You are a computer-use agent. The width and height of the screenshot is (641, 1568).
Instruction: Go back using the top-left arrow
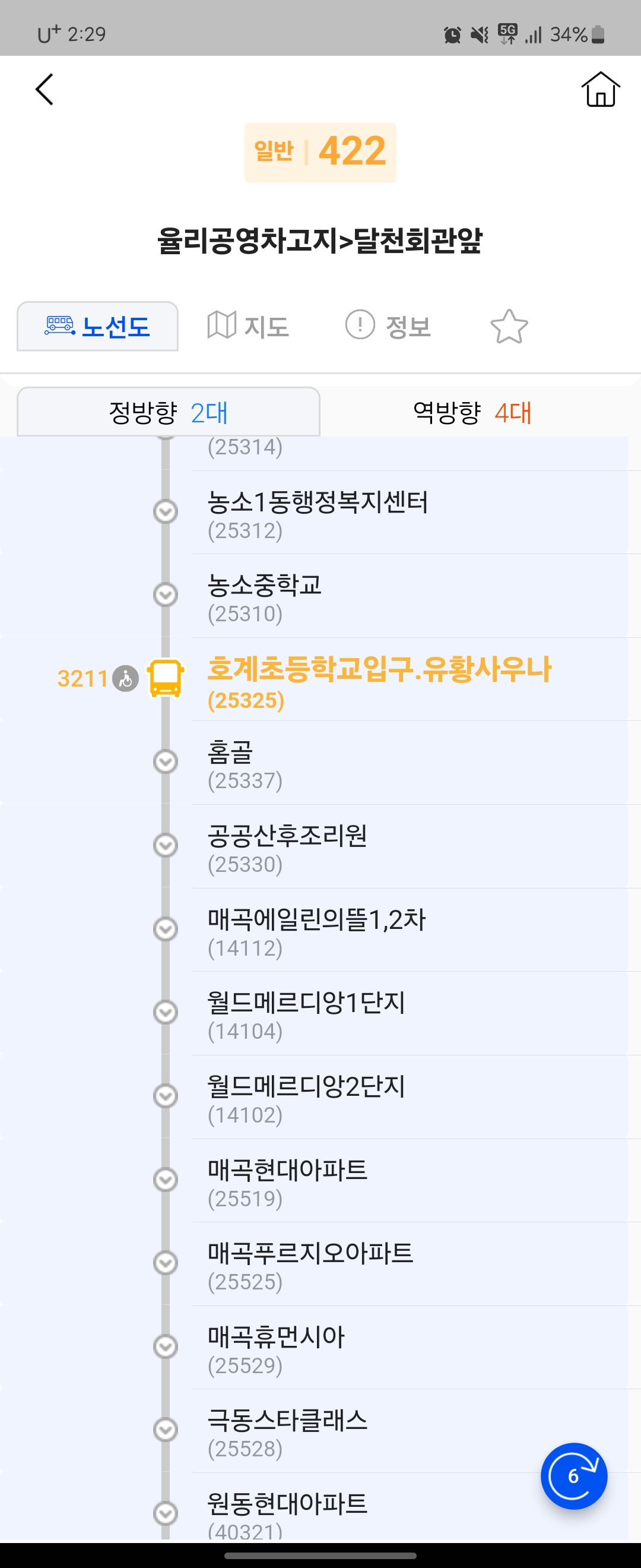pos(45,90)
